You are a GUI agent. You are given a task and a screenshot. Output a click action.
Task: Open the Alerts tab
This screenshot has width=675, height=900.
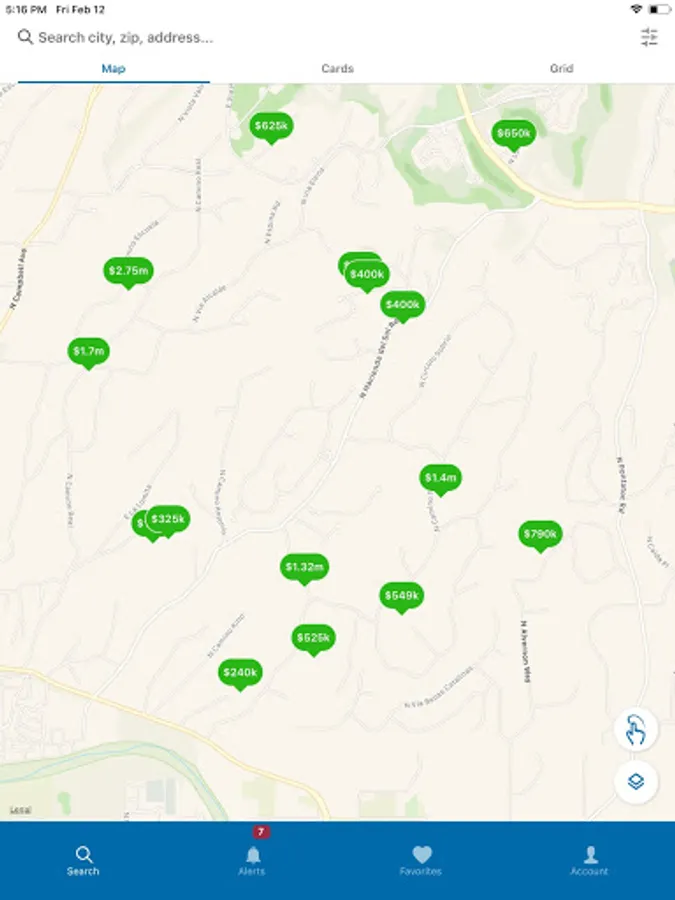tap(252, 859)
